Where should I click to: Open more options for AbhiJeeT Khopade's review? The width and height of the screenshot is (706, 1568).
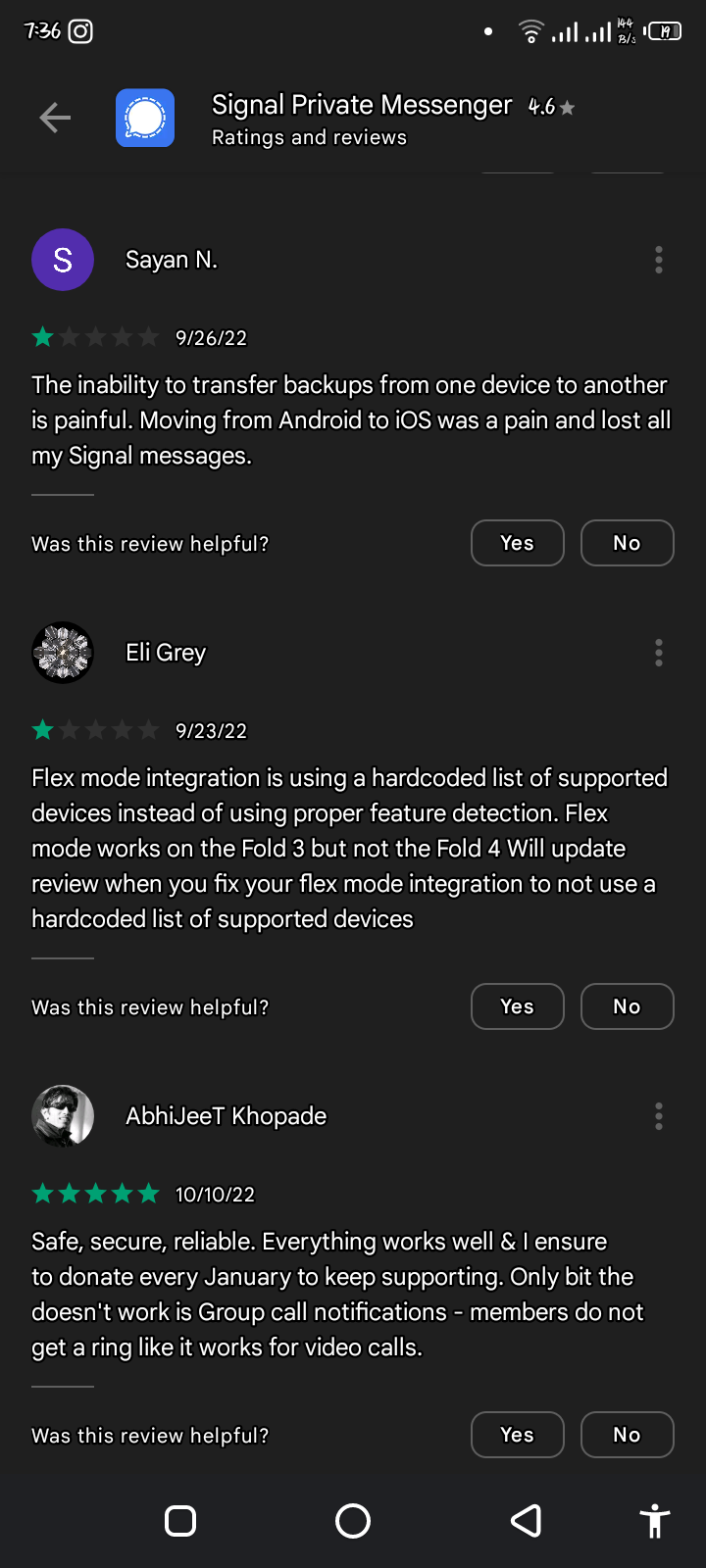(659, 1116)
